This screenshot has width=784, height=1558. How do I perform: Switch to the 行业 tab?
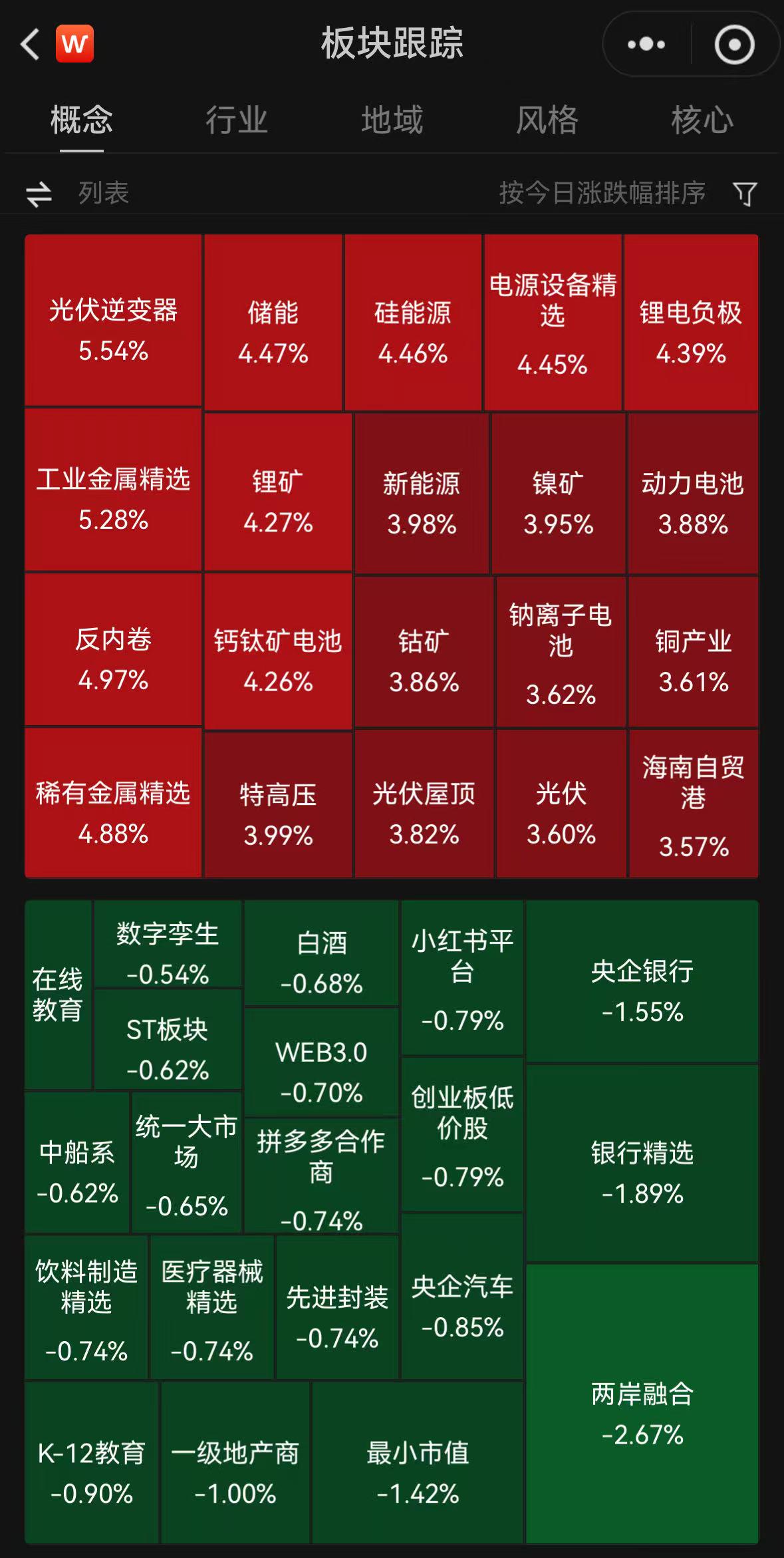coord(236,120)
